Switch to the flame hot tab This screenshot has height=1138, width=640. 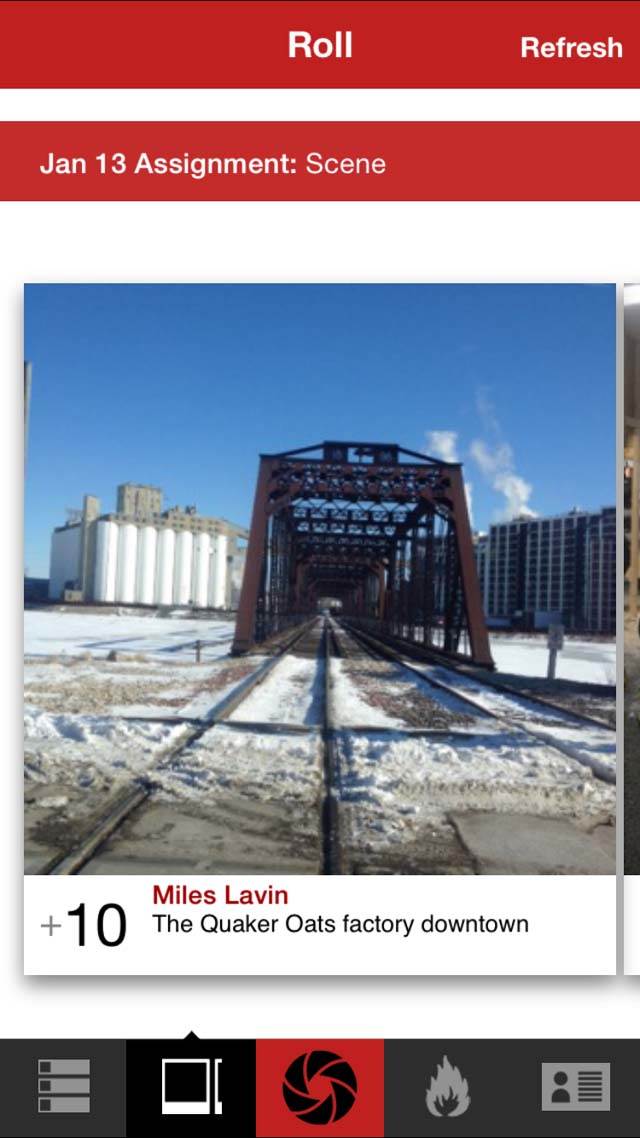click(x=448, y=1087)
